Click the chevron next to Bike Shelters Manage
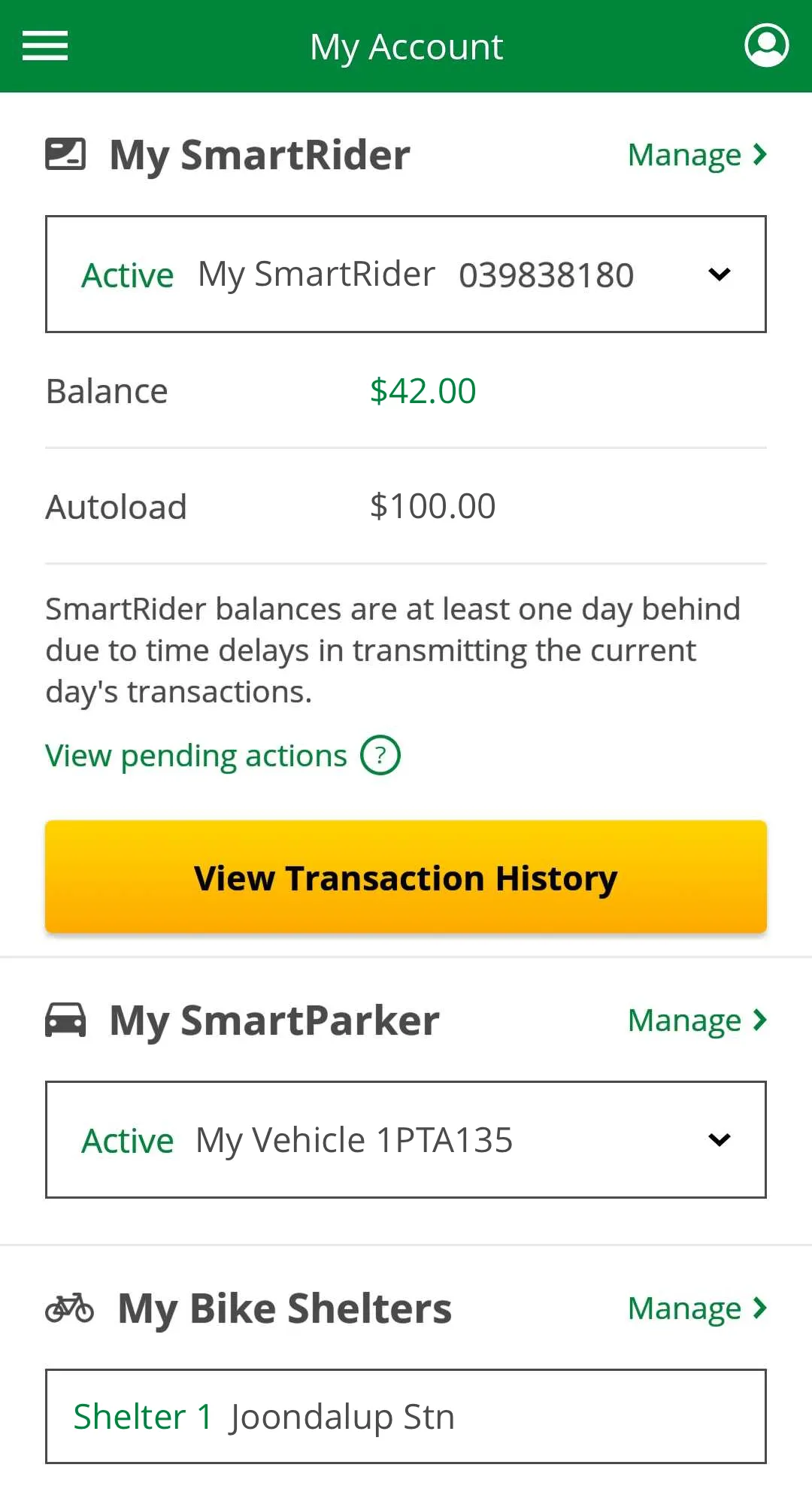812x1504 pixels. 759,1308
